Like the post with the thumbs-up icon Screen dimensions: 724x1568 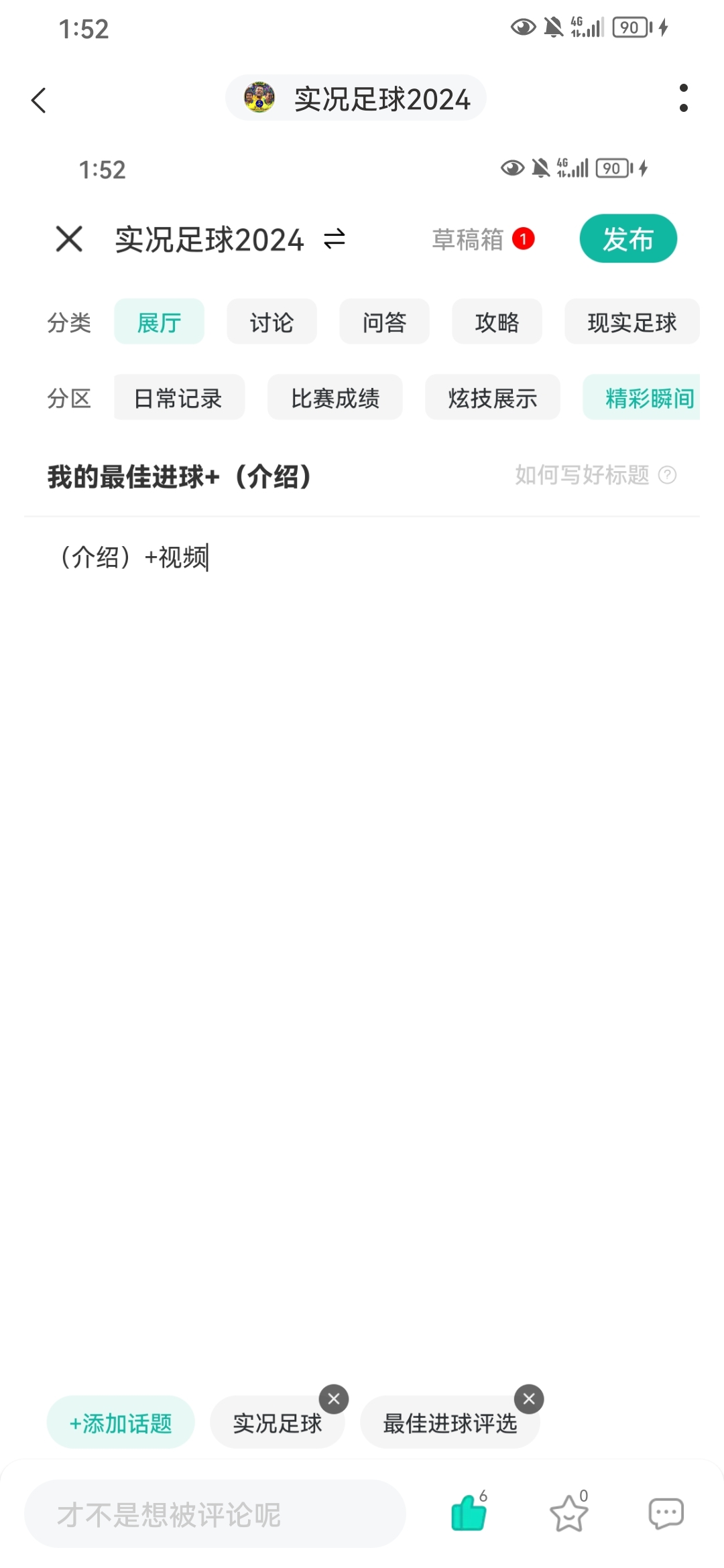coord(469,1512)
